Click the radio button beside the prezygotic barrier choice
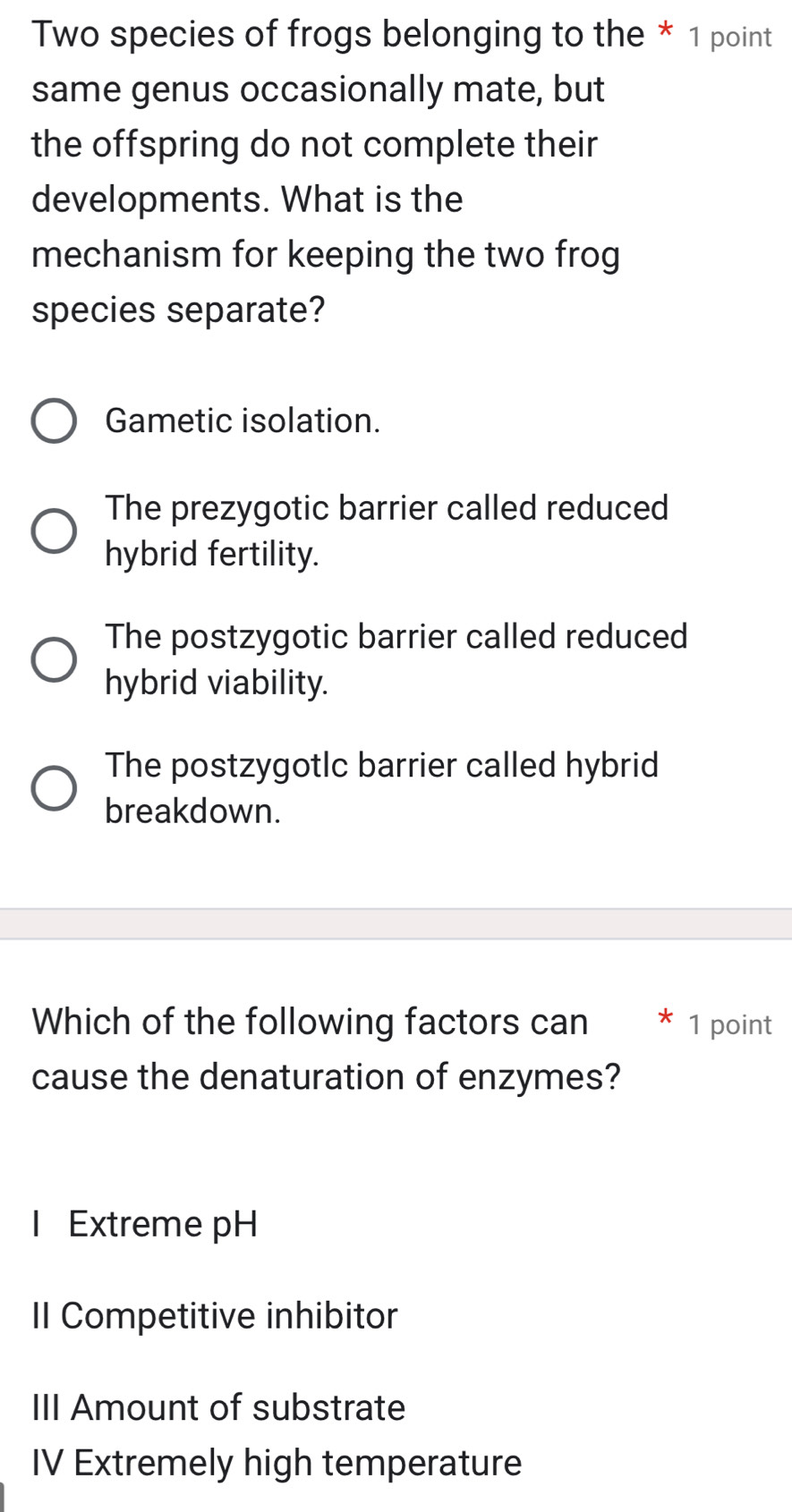Screen dimensions: 792x1512 pos(52,531)
